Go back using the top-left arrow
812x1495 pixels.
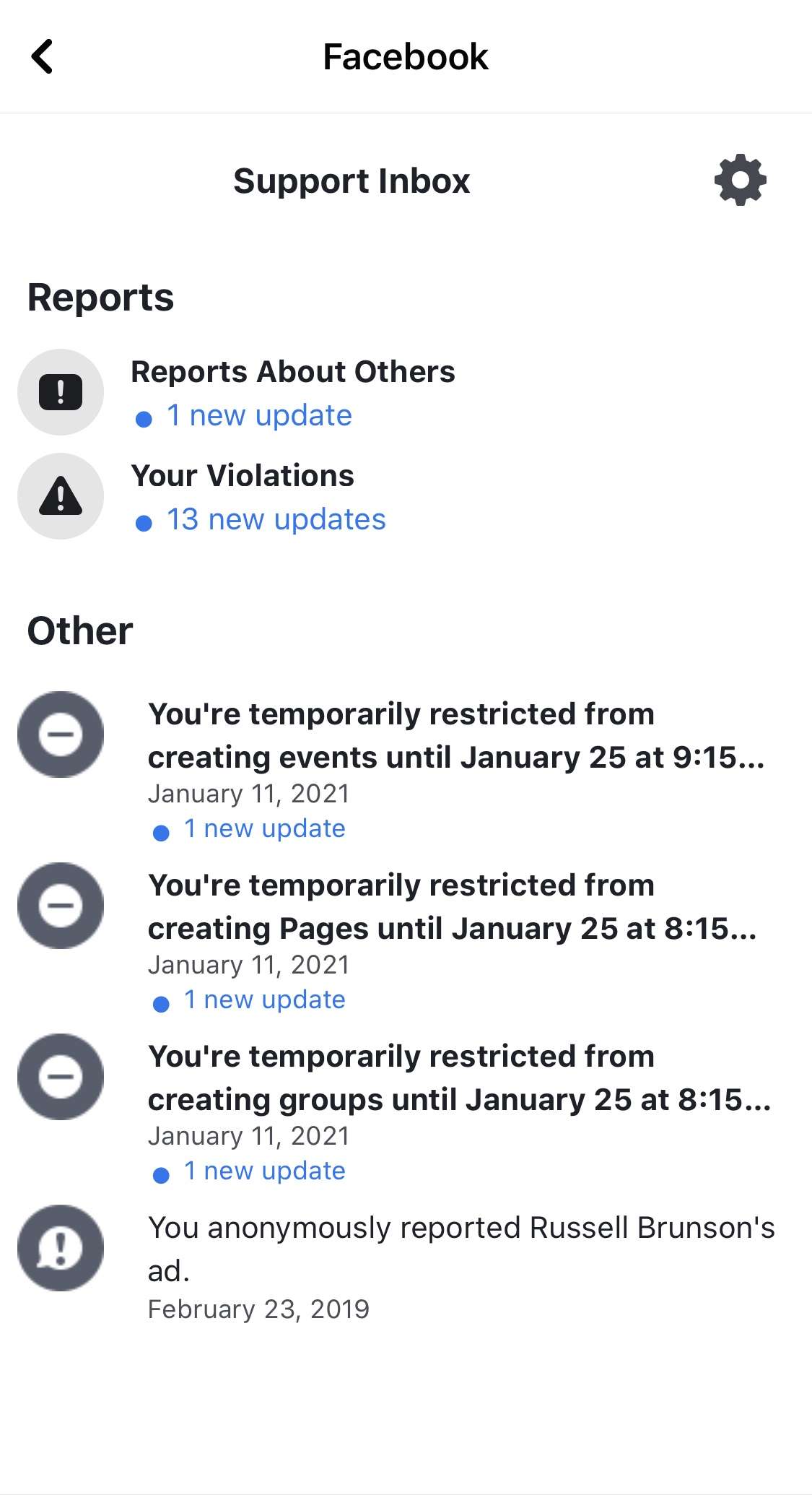43,56
